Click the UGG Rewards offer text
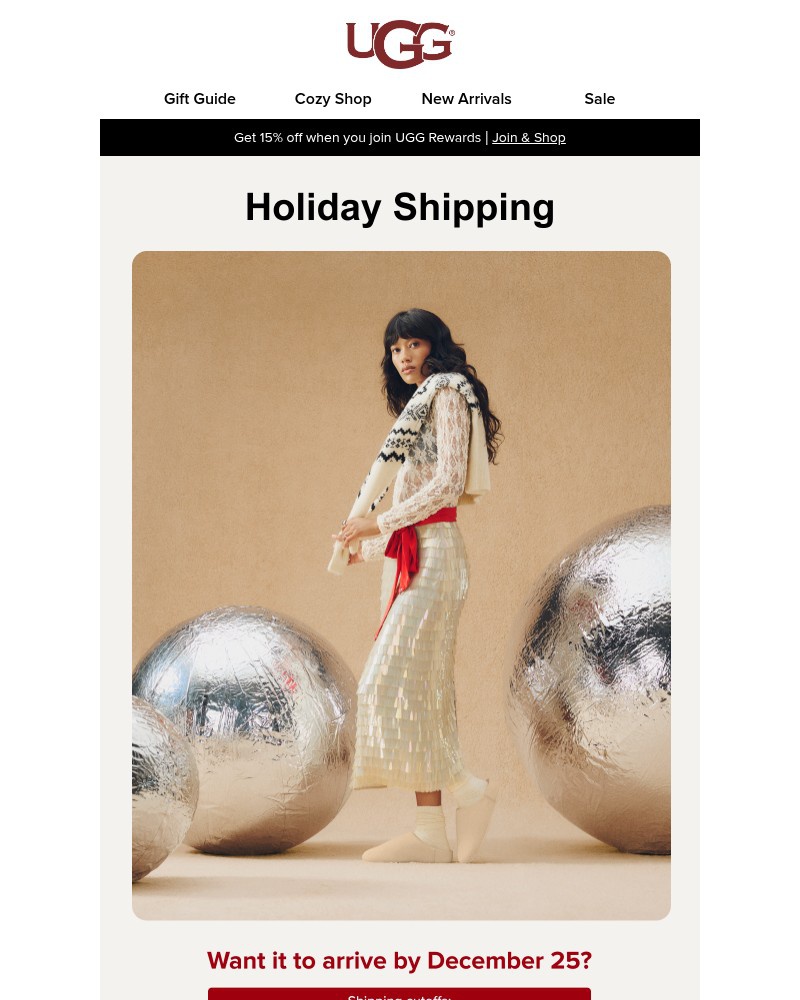The height and width of the screenshot is (1000, 800). (355, 137)
